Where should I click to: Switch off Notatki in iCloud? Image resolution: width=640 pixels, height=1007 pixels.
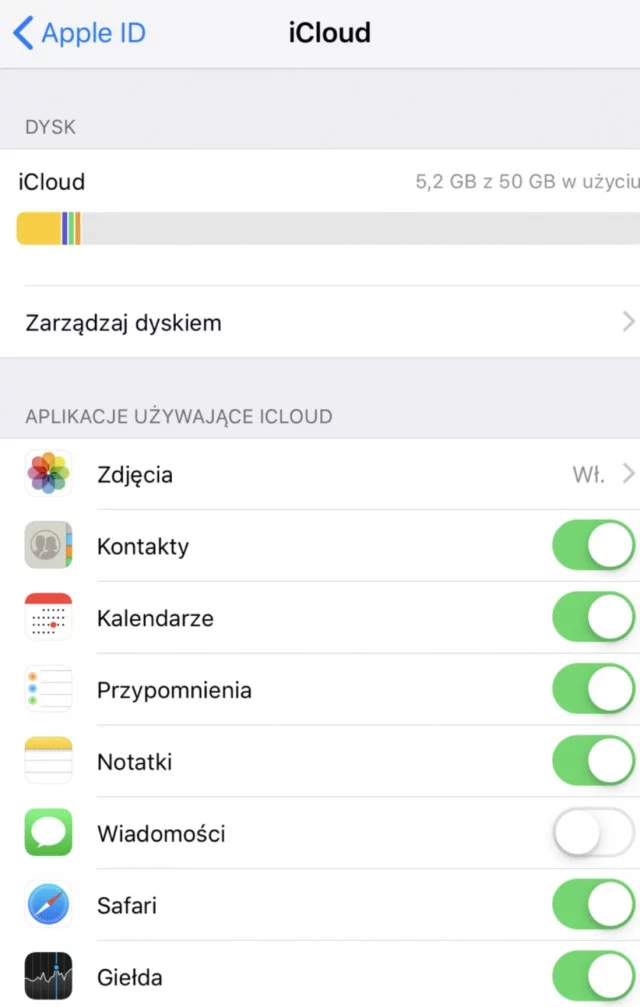[x=594, y=762]
